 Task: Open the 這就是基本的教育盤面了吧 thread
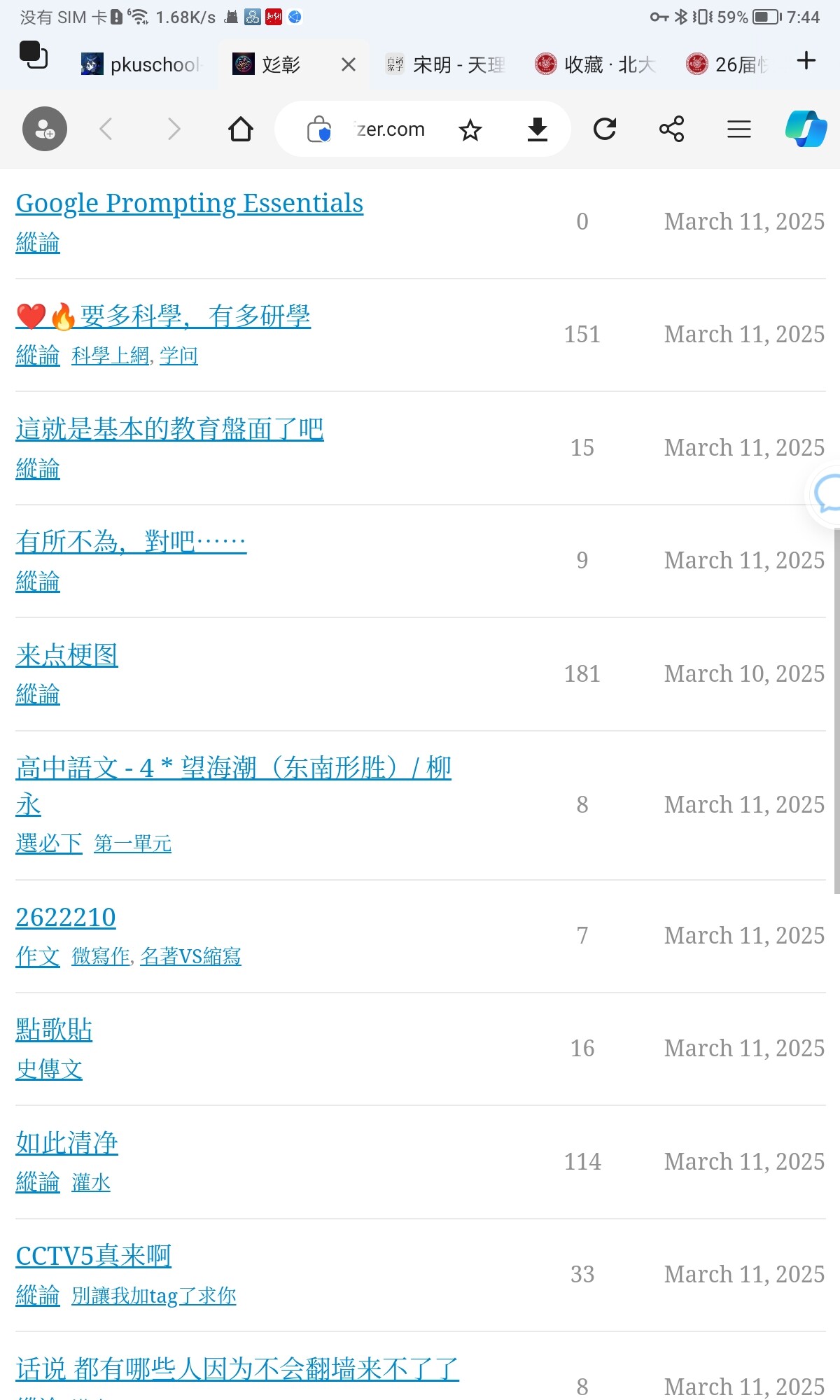(x=169, y=428)
